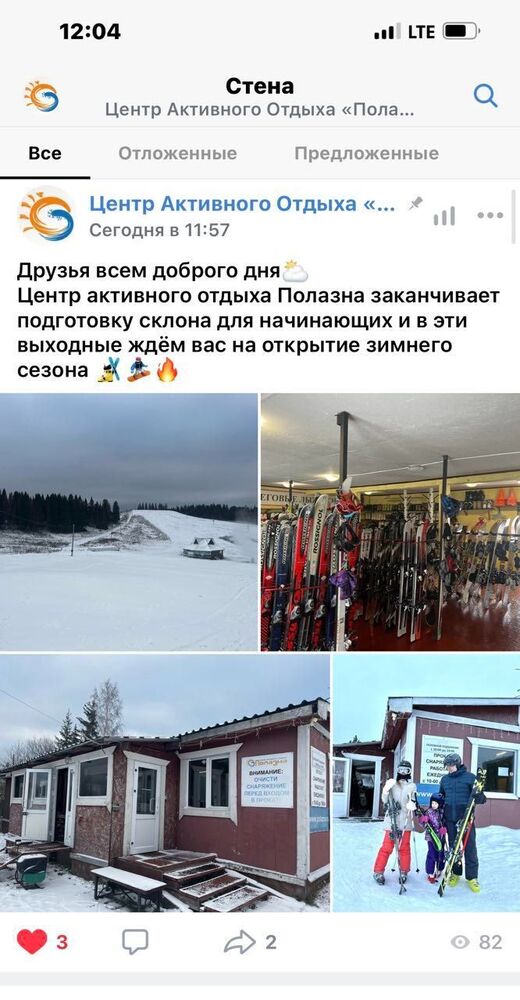Tap the community avatar in the header

(41, 96)
